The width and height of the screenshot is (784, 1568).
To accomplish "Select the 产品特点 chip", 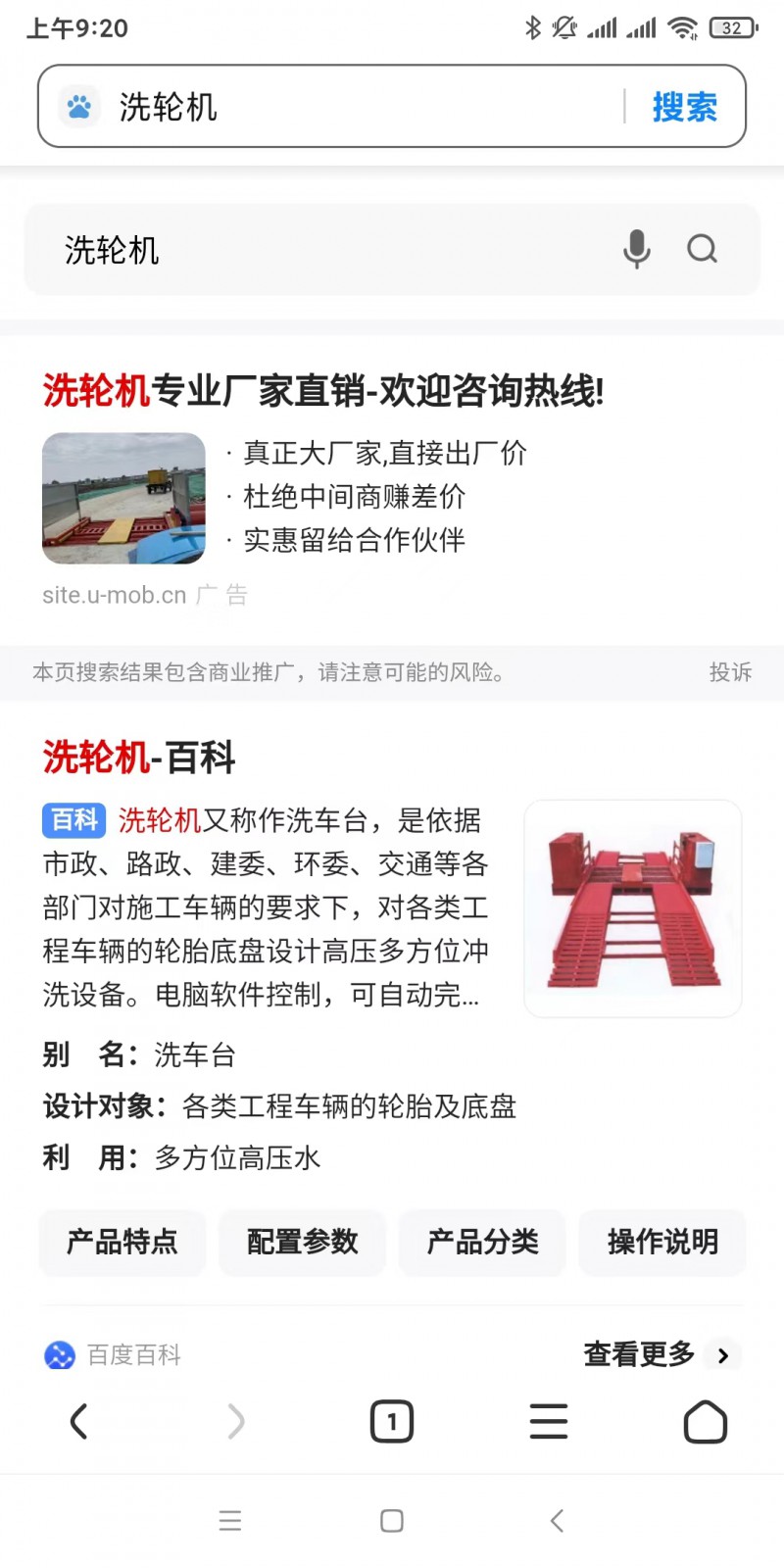I will [122, 1242].
